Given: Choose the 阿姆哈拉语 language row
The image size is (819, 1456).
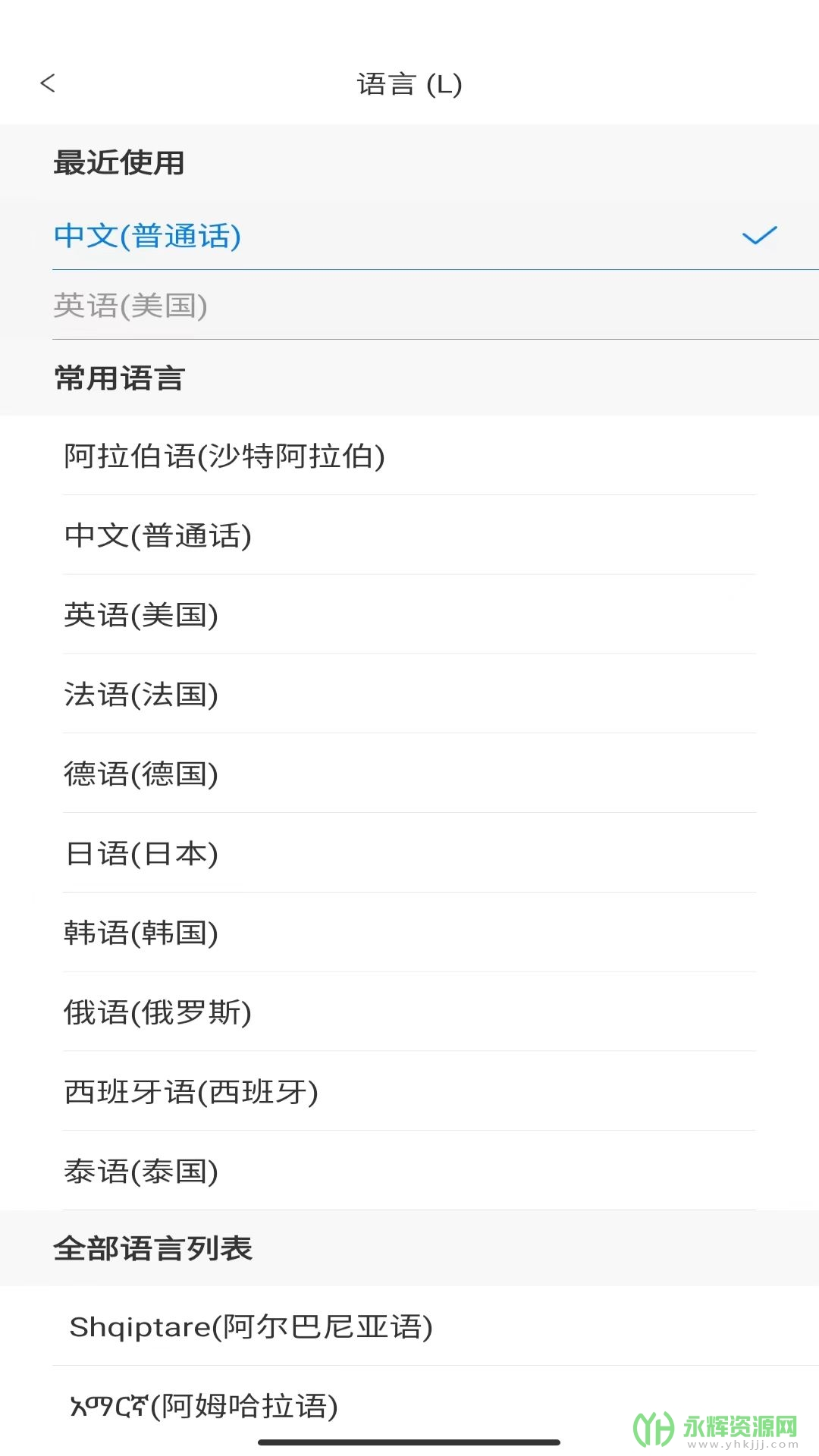Looking at the screenshot, I should pos(204,1406).
